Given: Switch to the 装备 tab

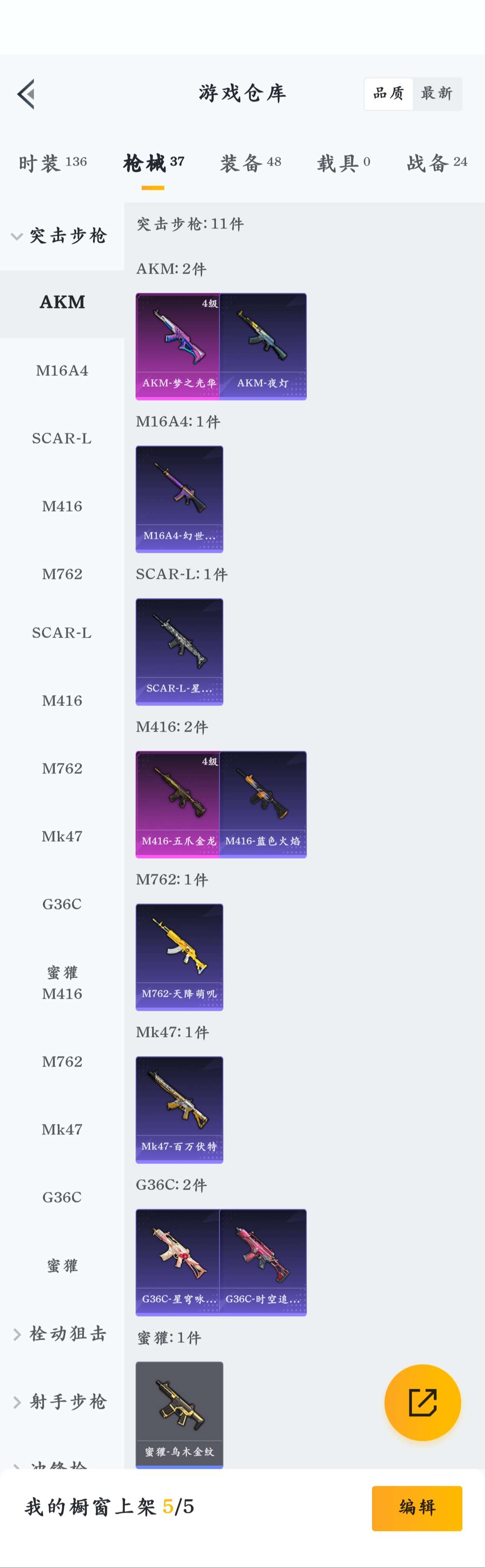Looking at the screenshot, I should click(250, 163).
